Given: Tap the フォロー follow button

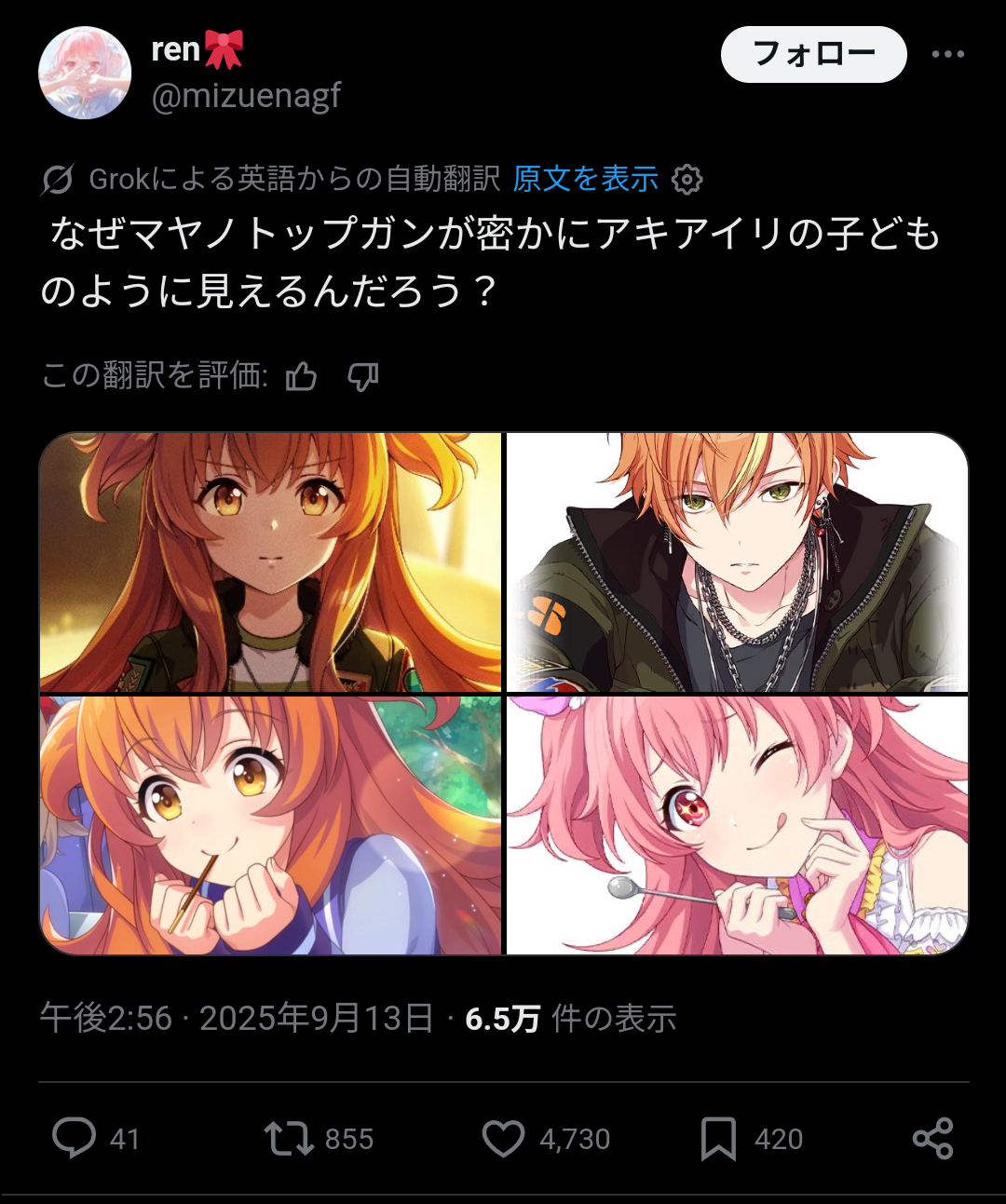Looking at the screenshot, I should click(x=813, y=54).
